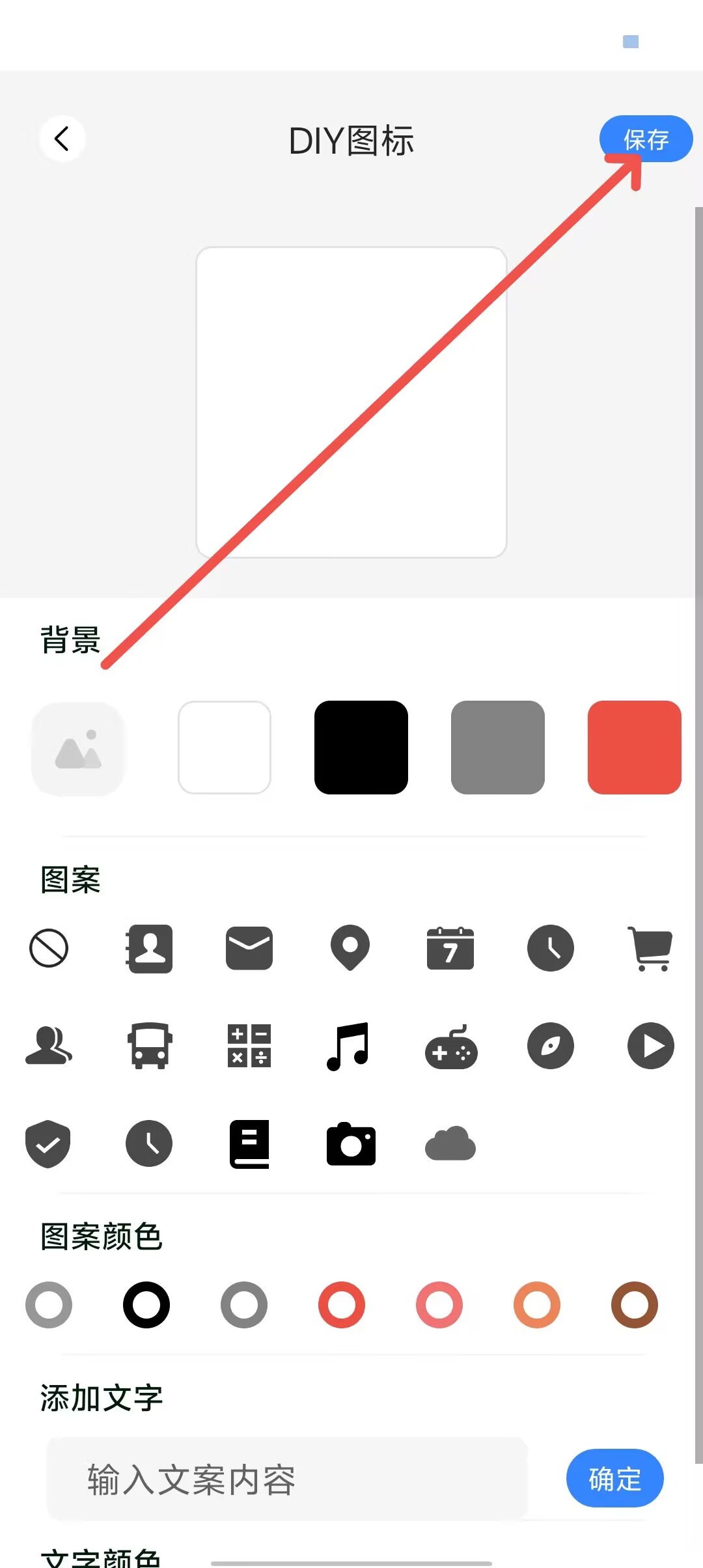Set pattern color to brown
703x1568 pixels.
tap(635, 1305)
